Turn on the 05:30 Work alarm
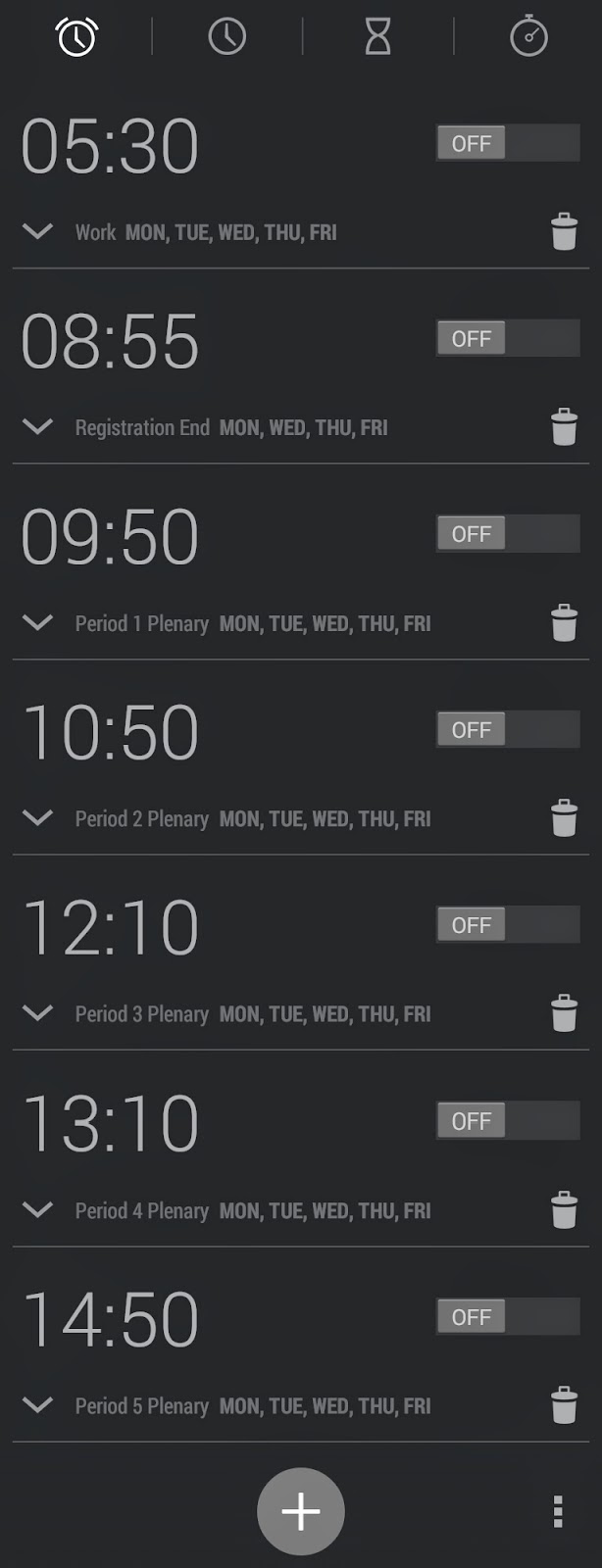Screen dimensions: 602x1568 click(x=508, y=143)
